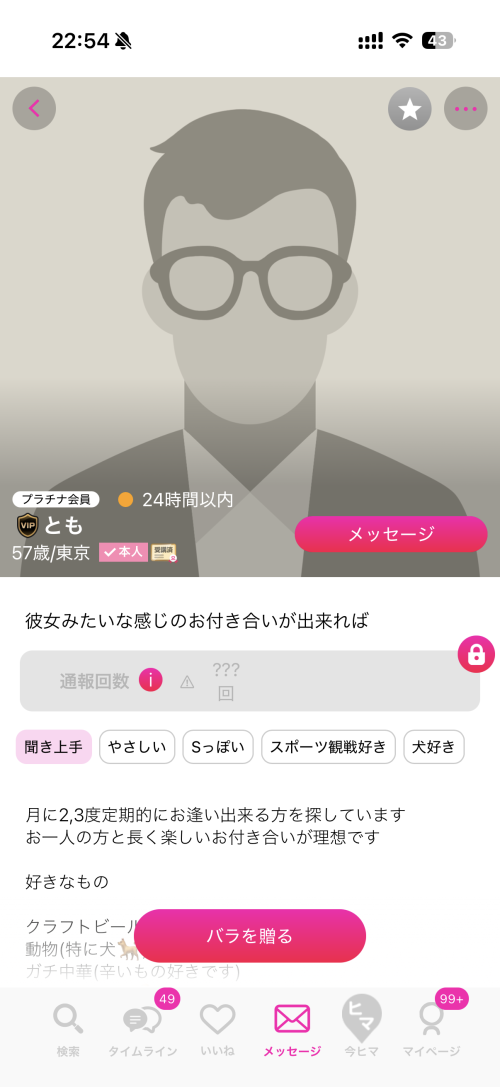500x1087 pixels.
Task: Tap the メッセージ button on profile photo
Action: click(390, 534)
